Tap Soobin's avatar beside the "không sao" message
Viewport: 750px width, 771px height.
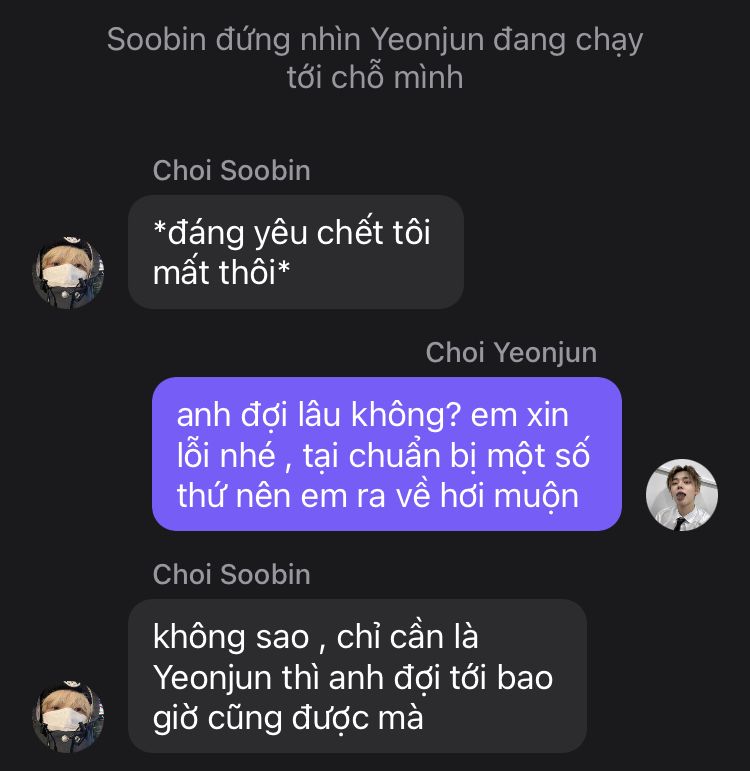point(68,716)
